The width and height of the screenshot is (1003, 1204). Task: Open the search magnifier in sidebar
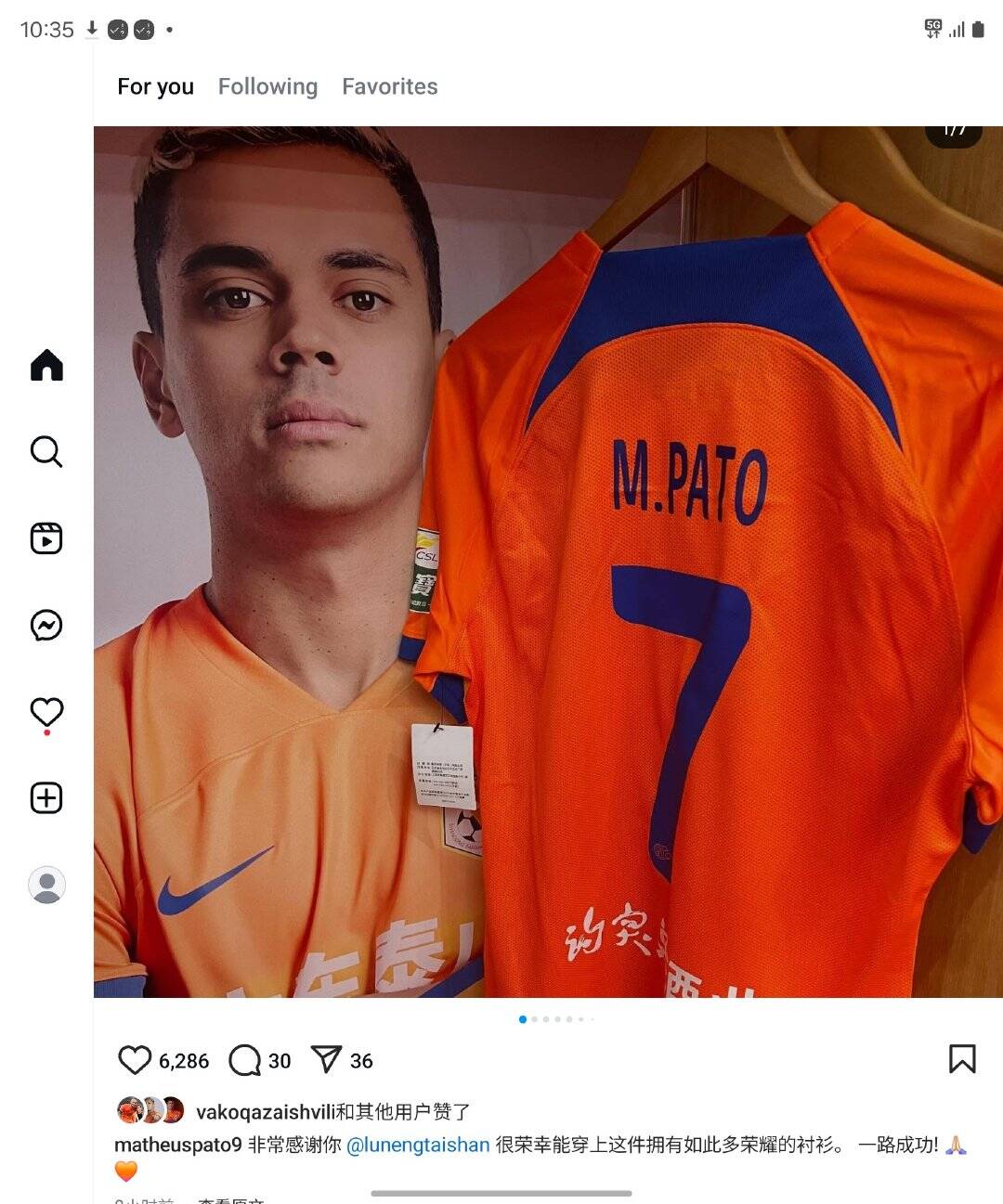pyautogui.click(x=46, y=452)
